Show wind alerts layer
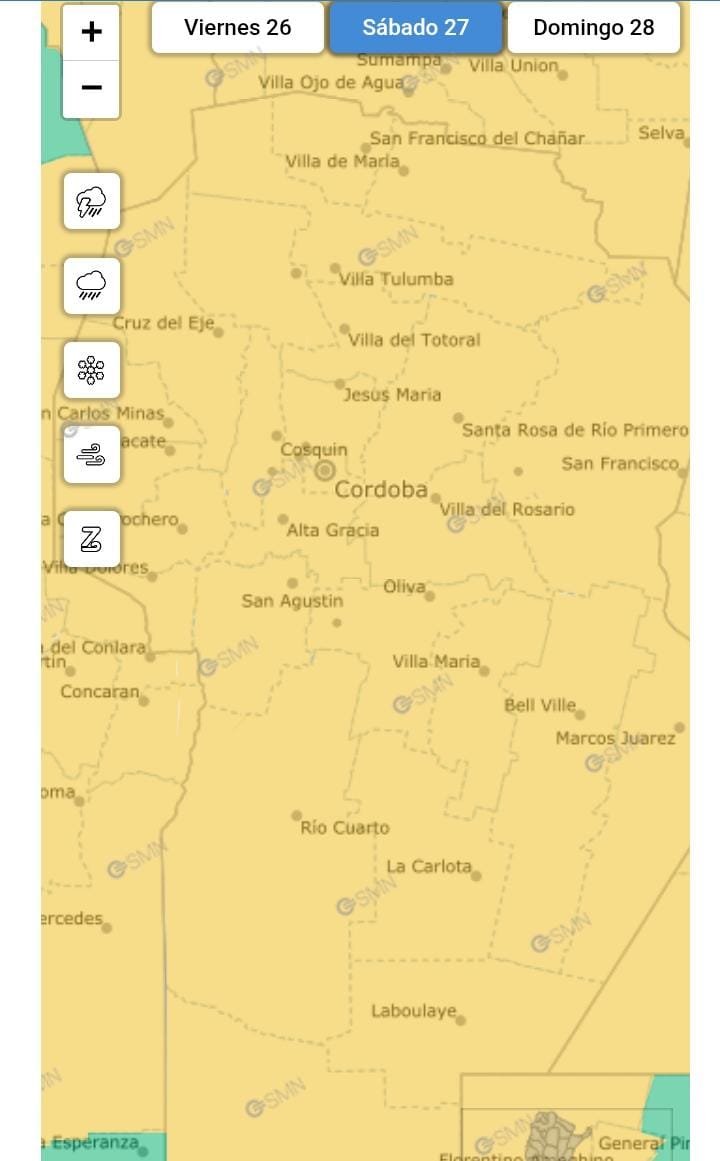The image size is (720, 1161). 92,455
